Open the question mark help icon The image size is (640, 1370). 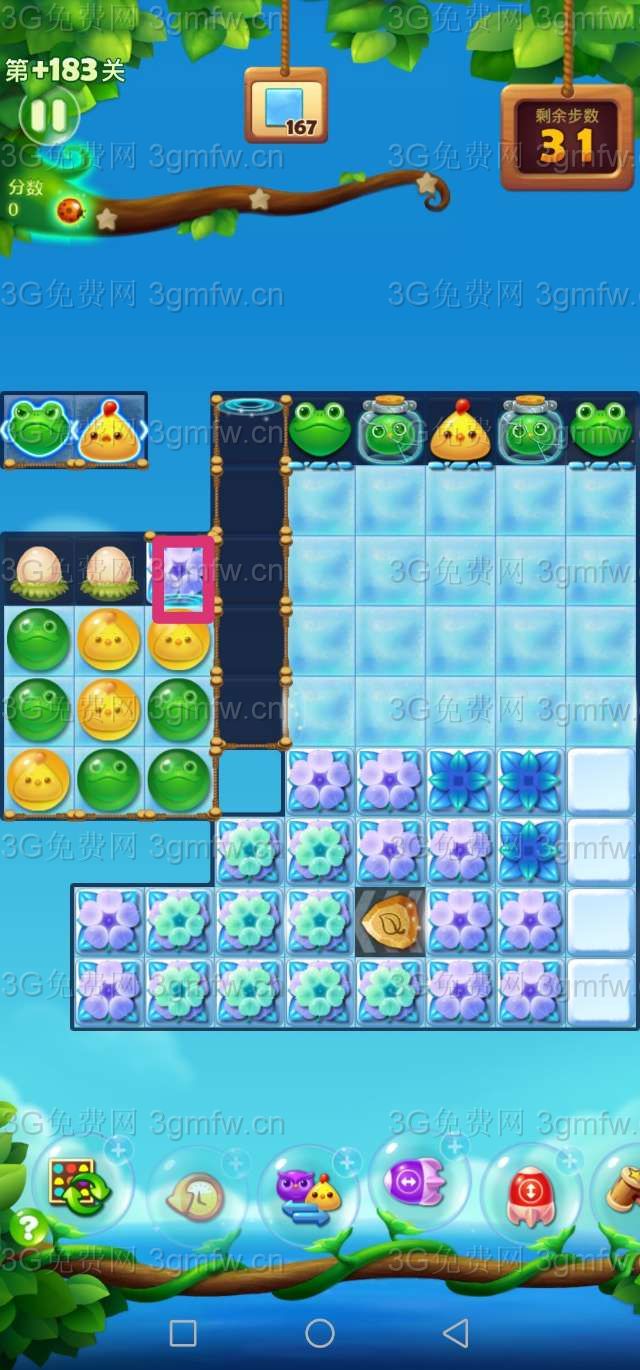tap(28, 1224)
